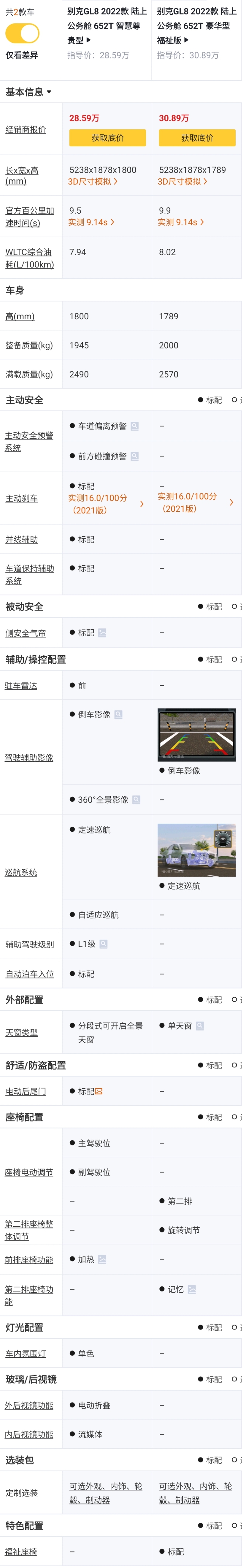Image resolution: width=242 pixels, height=1568 pixels.
Task: Open the 福祉座椅 term explanation
Action: (x=21, y=1551)
